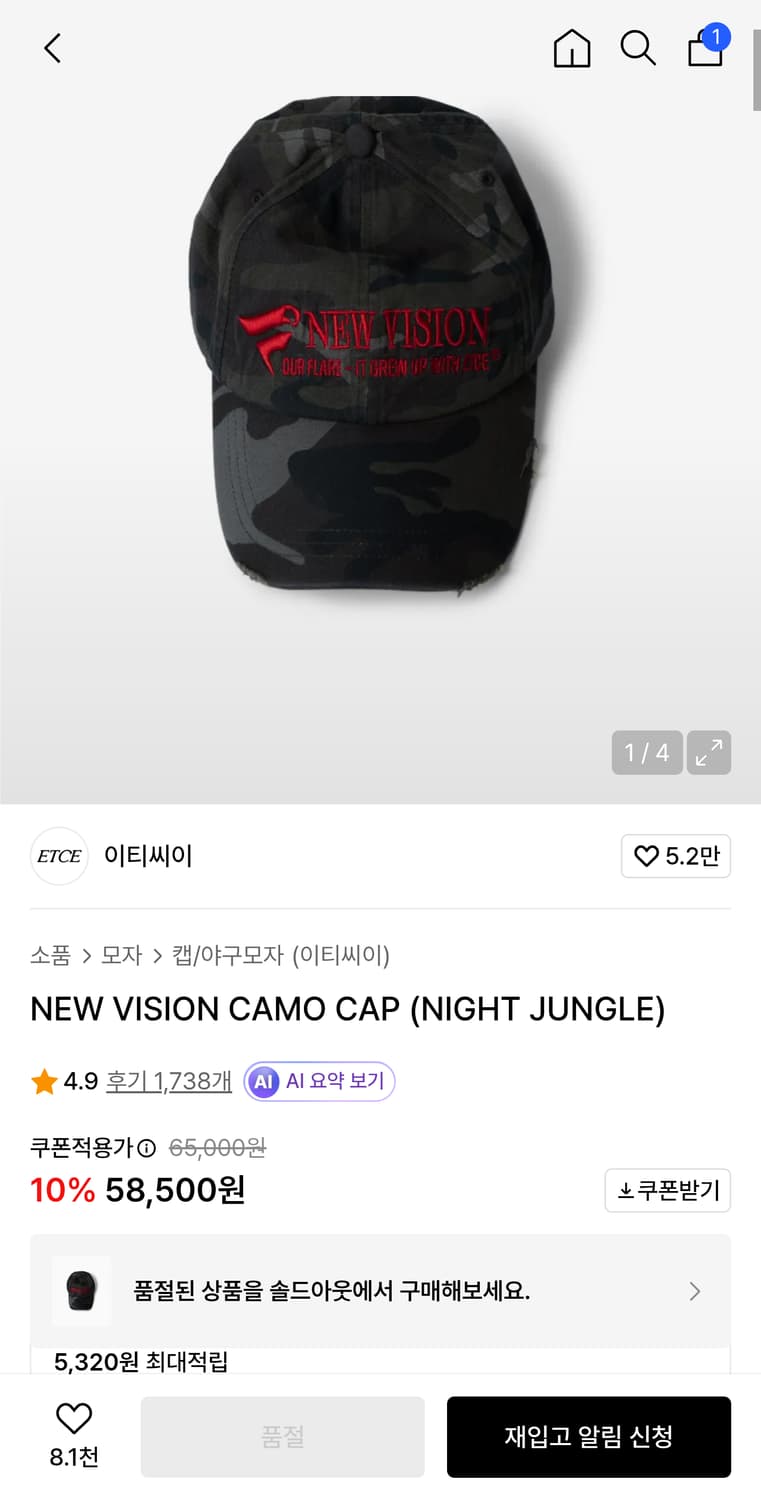761x1500 pixels.
Task: Open the 모자 breadcrumb category
Action: [x=121, y=955]
